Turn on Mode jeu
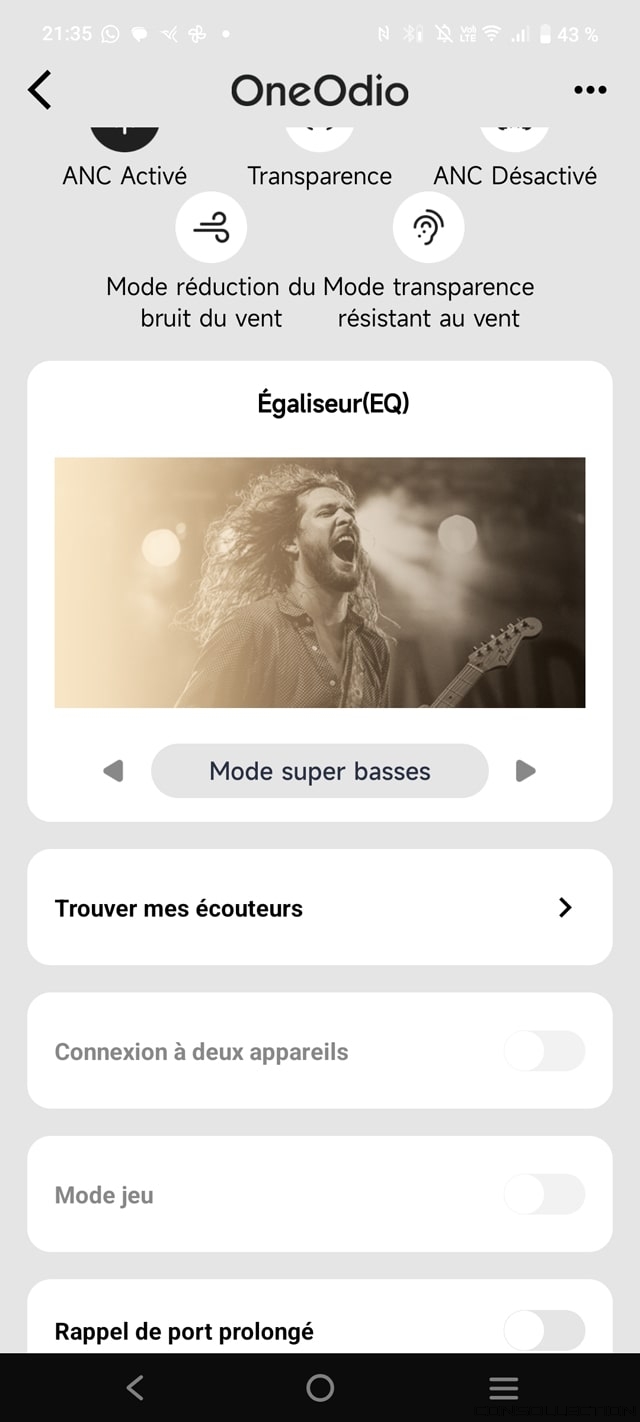The height and width of the screenshot is (1422, 640). (544, 1194)
